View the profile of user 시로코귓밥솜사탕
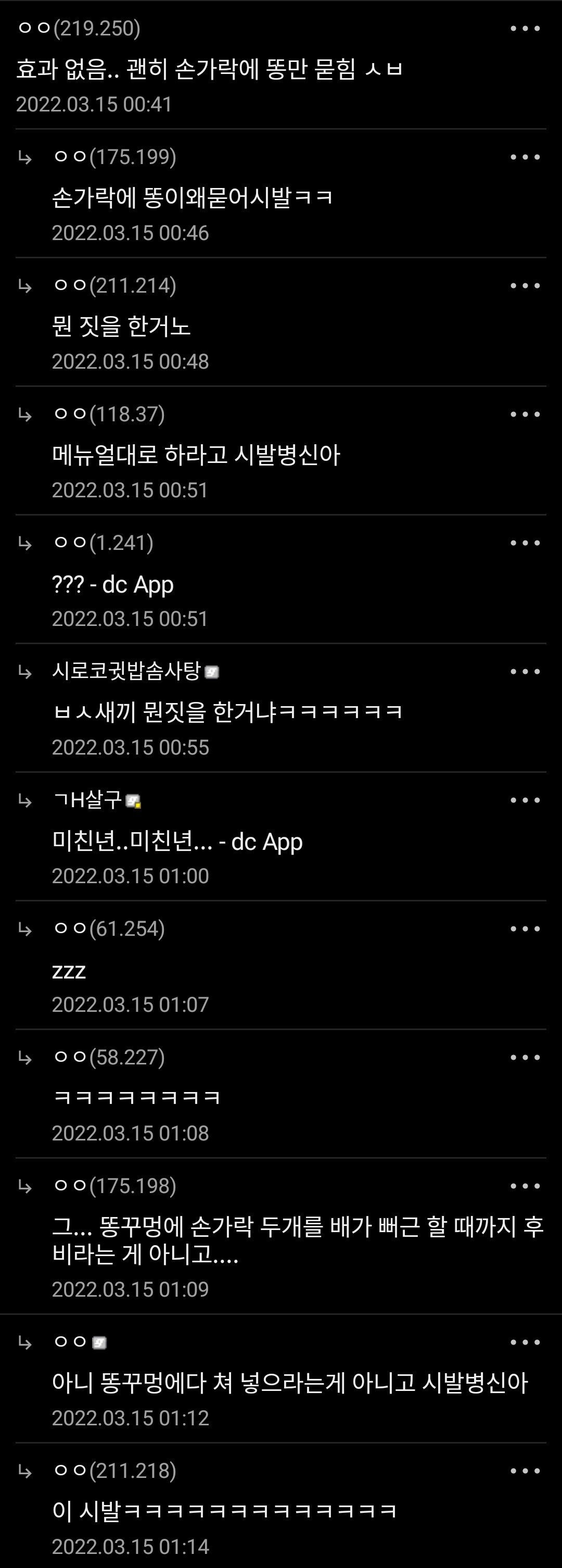Image resolution: width=562 pixels, height=1568 pixels. 126,671
